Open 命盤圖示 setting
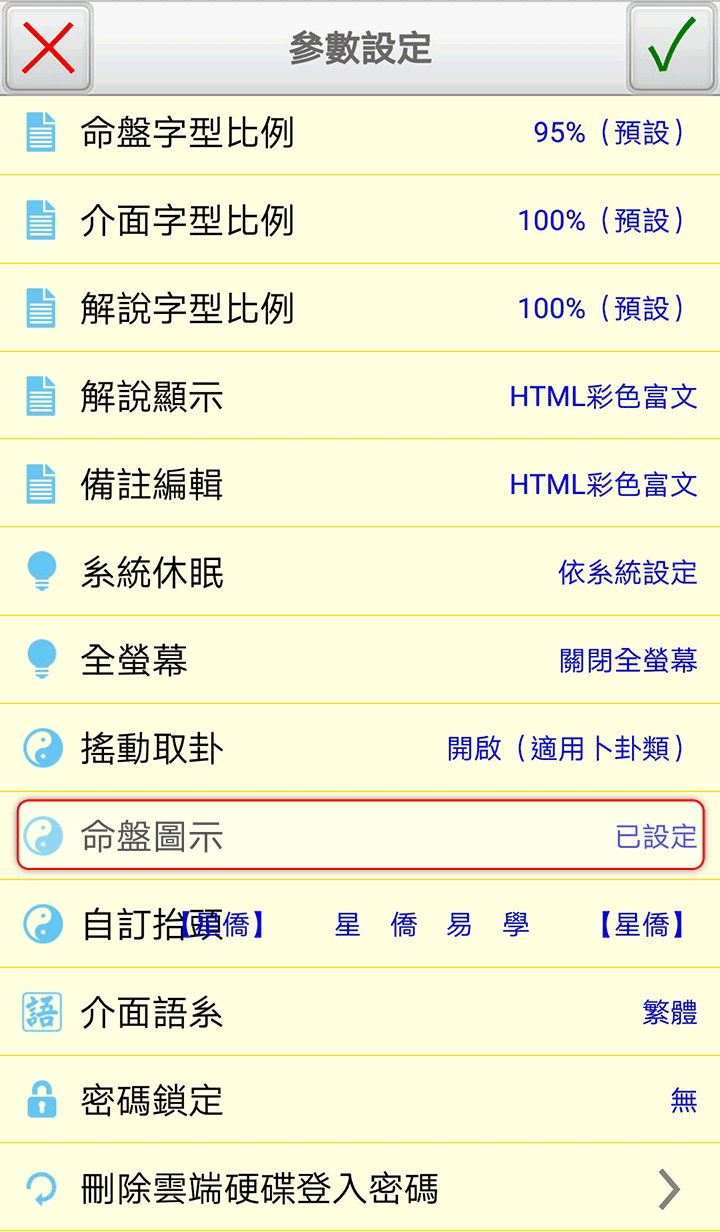Viewport: 720px width, 1232px height. pyautogui.click(x=360, y=835)
